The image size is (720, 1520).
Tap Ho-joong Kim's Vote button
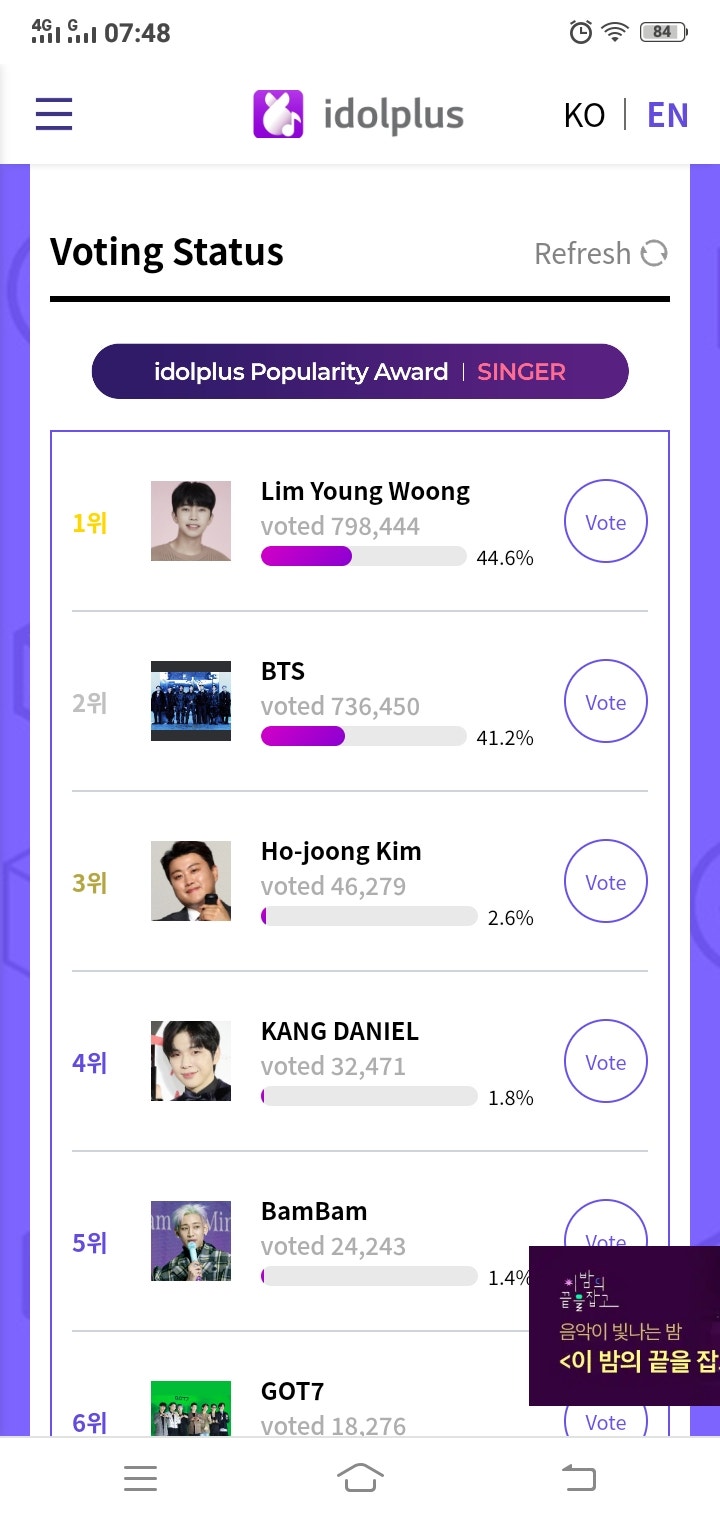coord(605,881)
